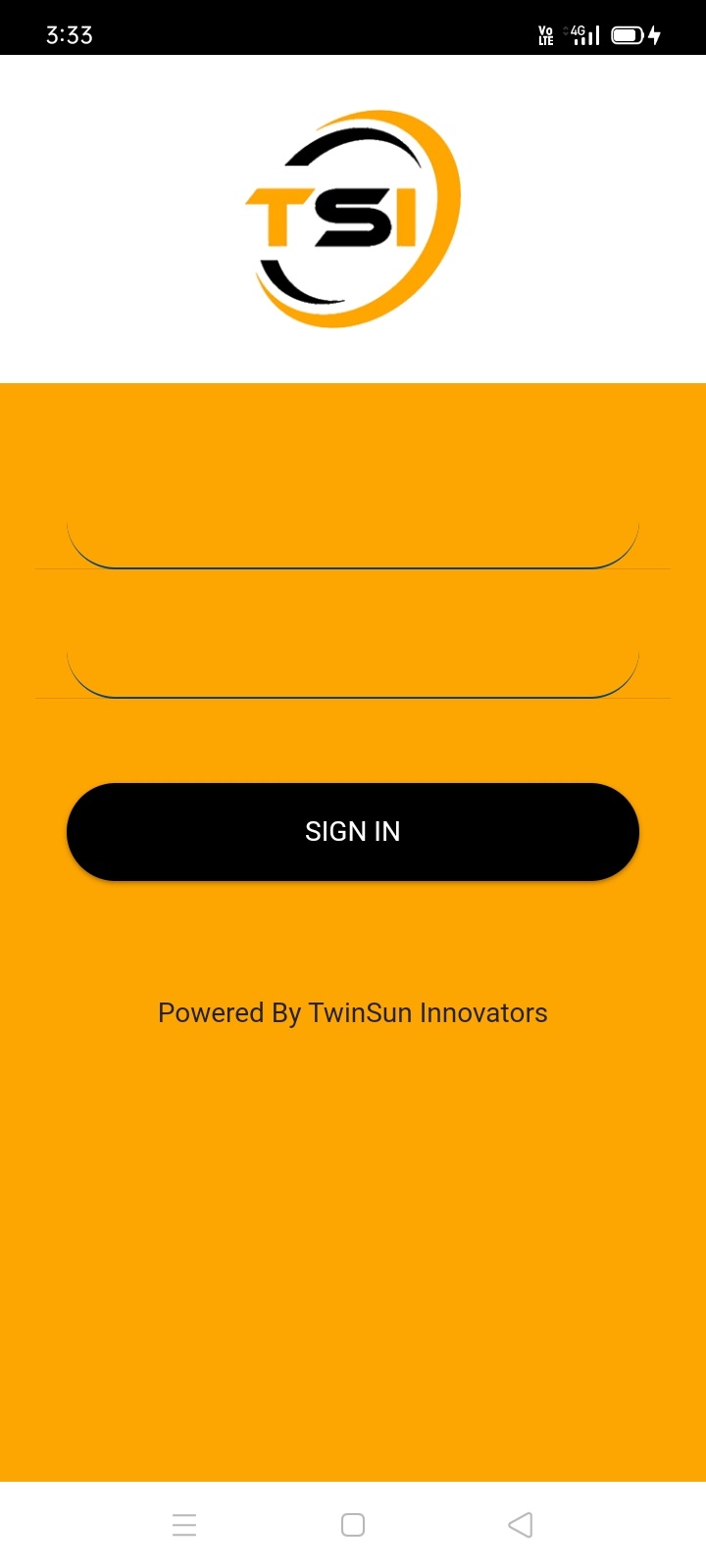This screenshot has height=1568, width=706.
Task: Go back using system back button
Action: pos(521,1524)
